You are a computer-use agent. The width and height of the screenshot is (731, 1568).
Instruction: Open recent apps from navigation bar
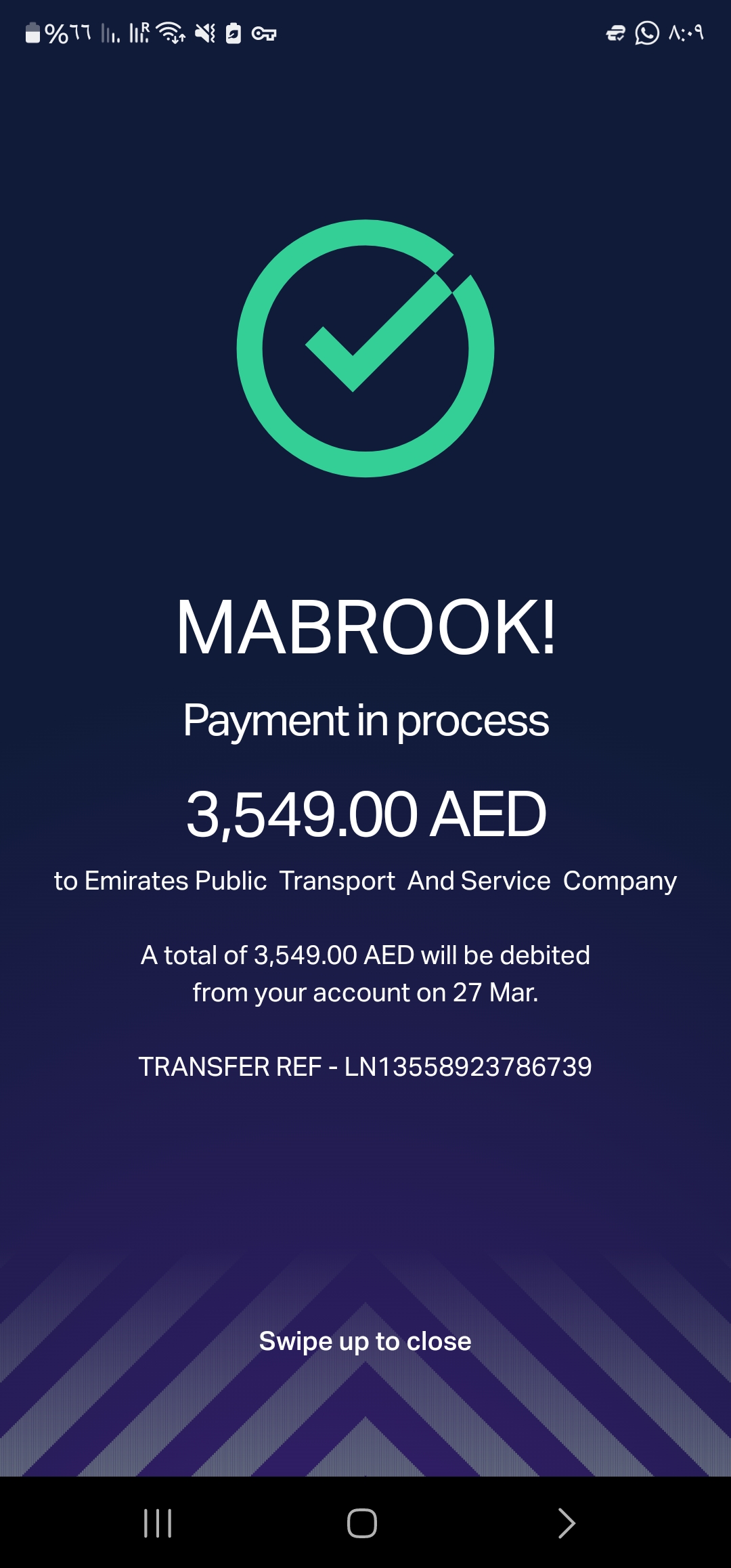(x=158, y=1523)
